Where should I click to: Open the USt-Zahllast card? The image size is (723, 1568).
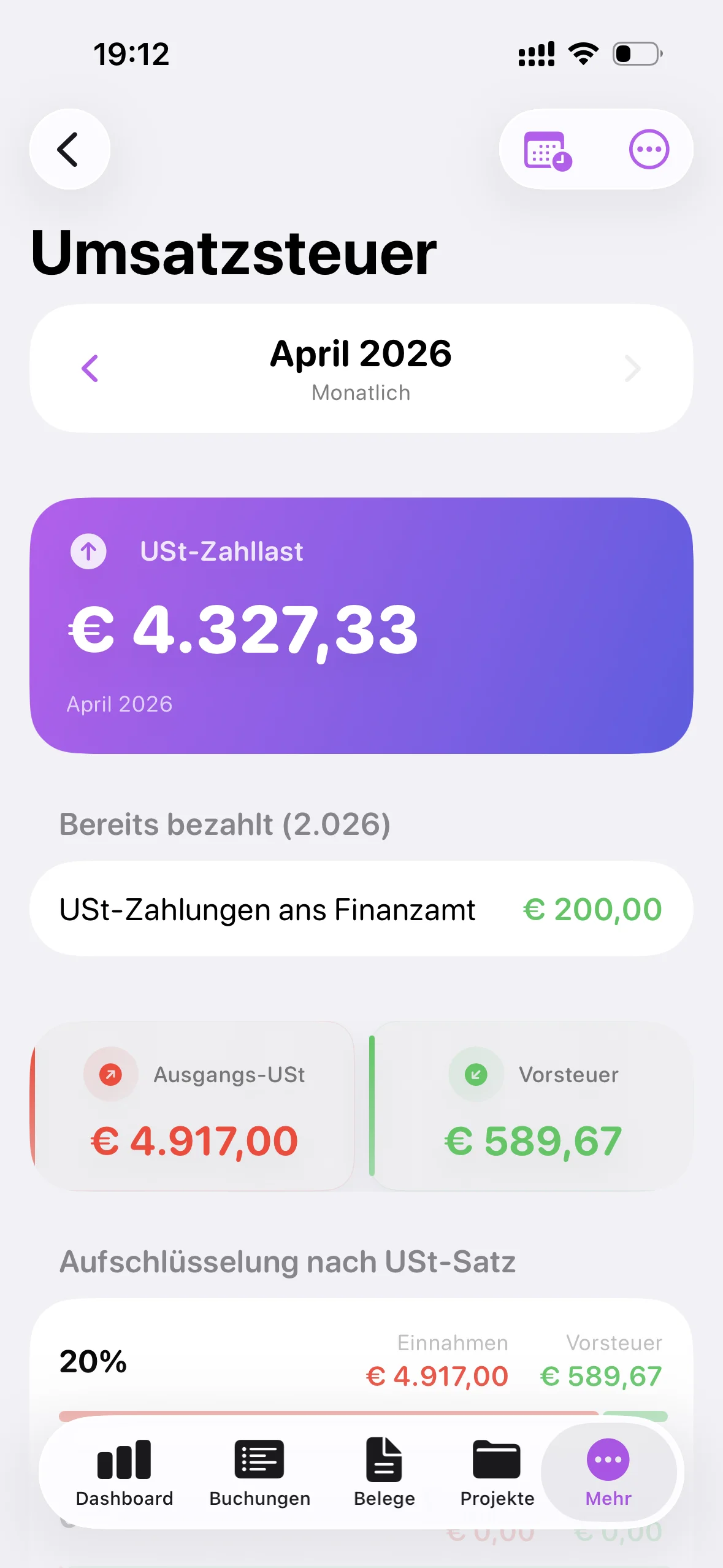coord(361,625)
